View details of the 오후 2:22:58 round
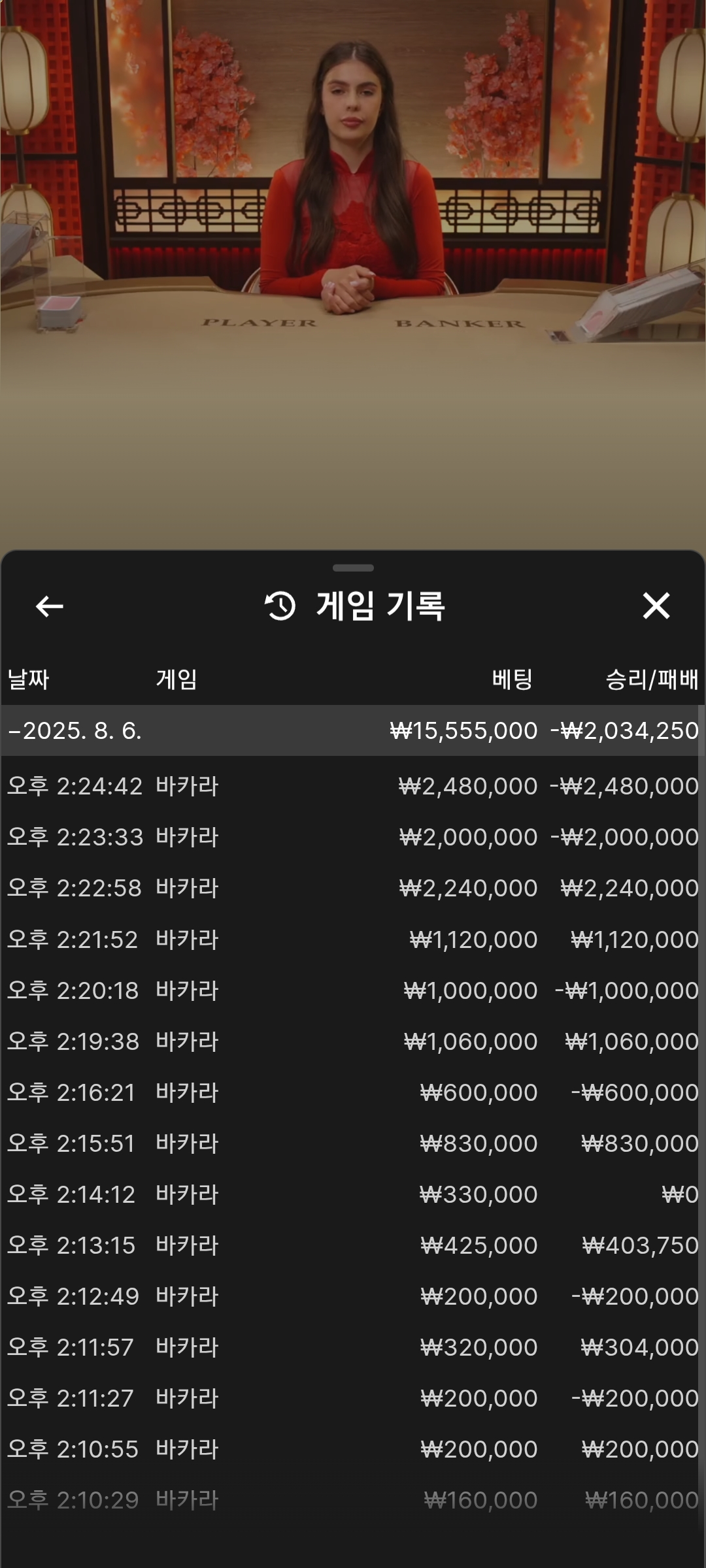Screen dimensions: 706x1568 click(353, 888)
